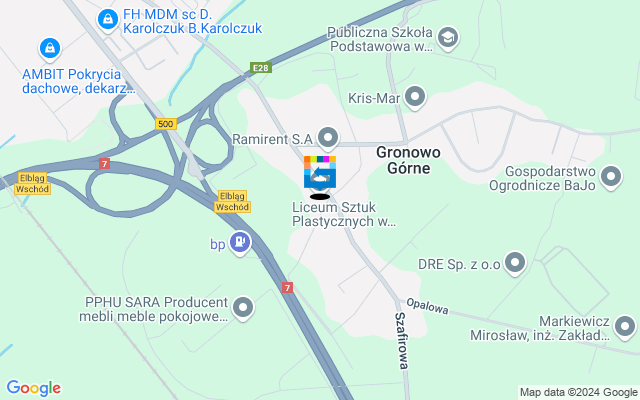Viewport: 640px width, 400px height.
Task: Tap the bp gas station marker
Action: tap(240, 242)
